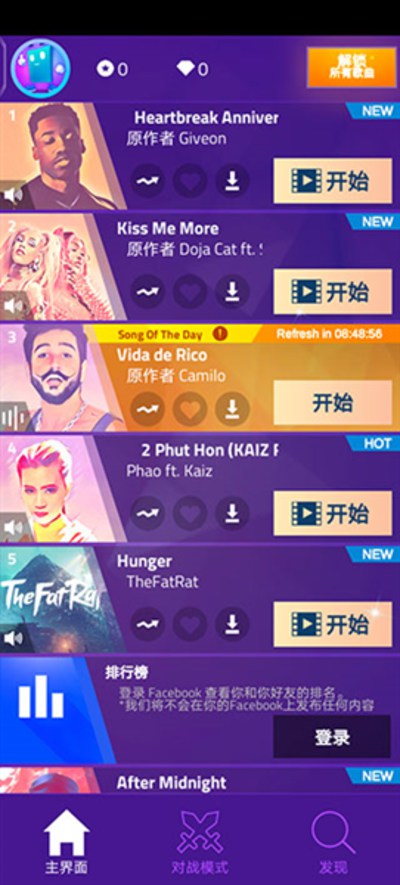The width and height of the screenshot is (400, 885).
Task: Switch to the battle mode tab
Action: click(x=200, y=842)
